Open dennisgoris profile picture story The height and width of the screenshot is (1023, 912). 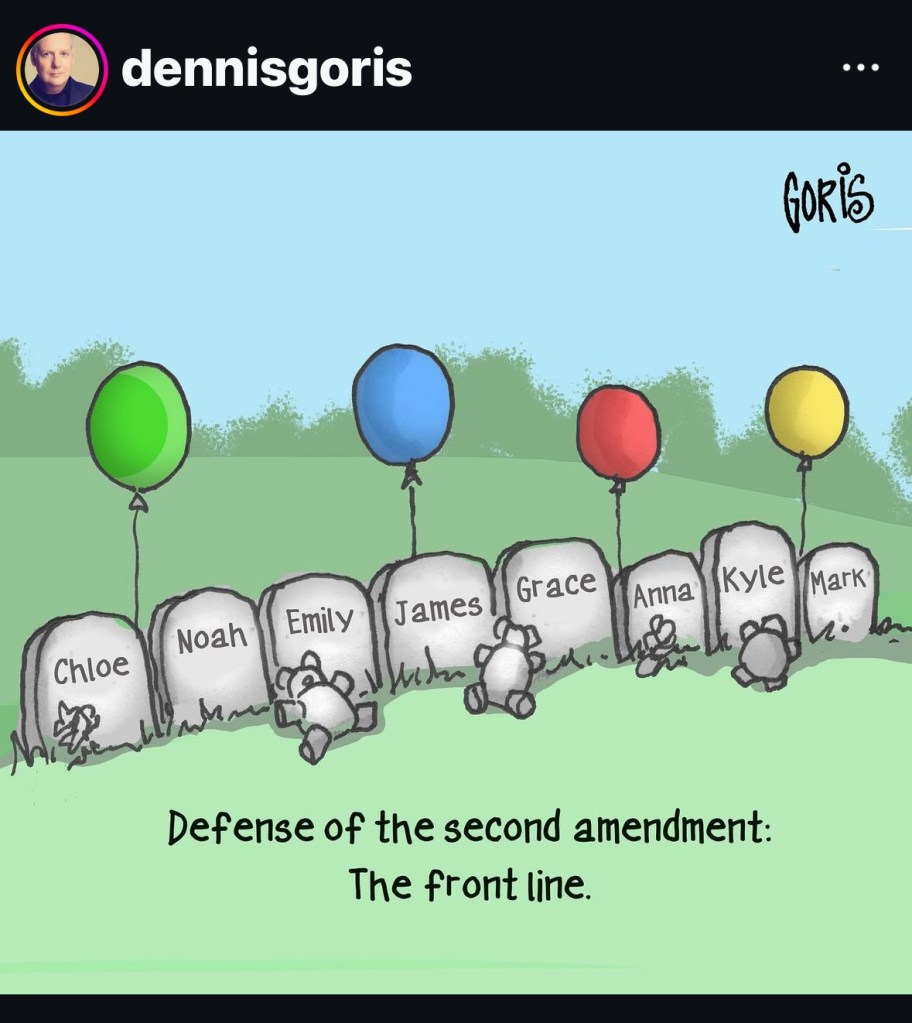pyautogui.click(x=62, y=68)
